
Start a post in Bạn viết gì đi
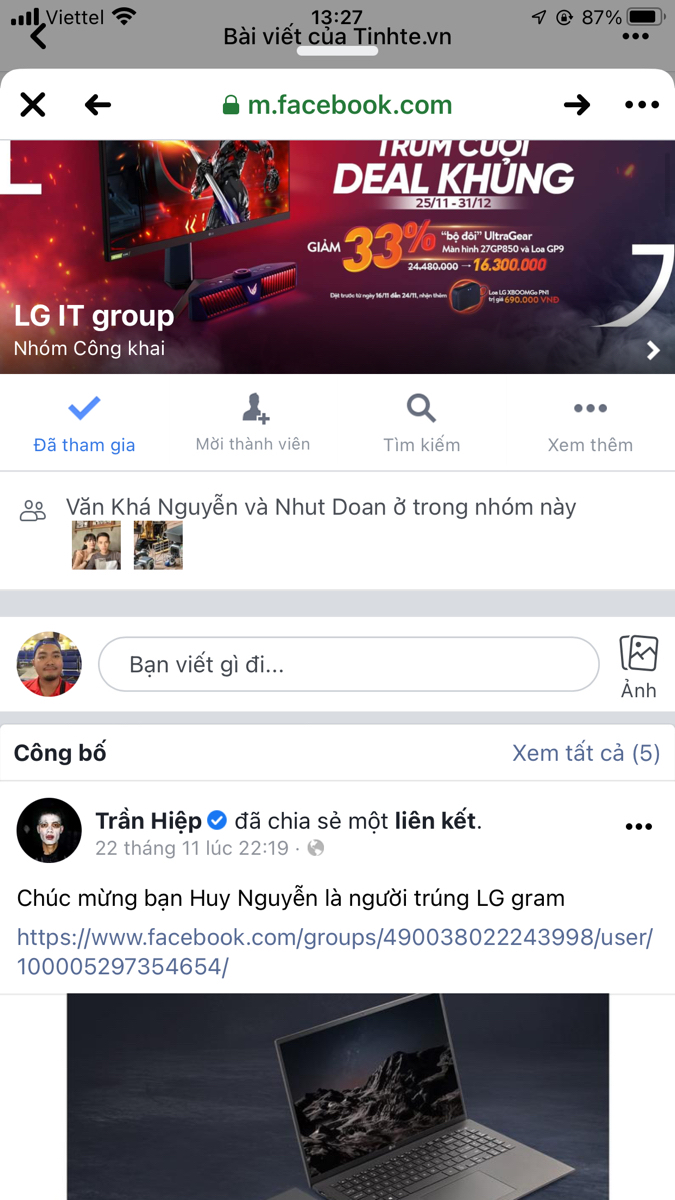coord(348,664)
